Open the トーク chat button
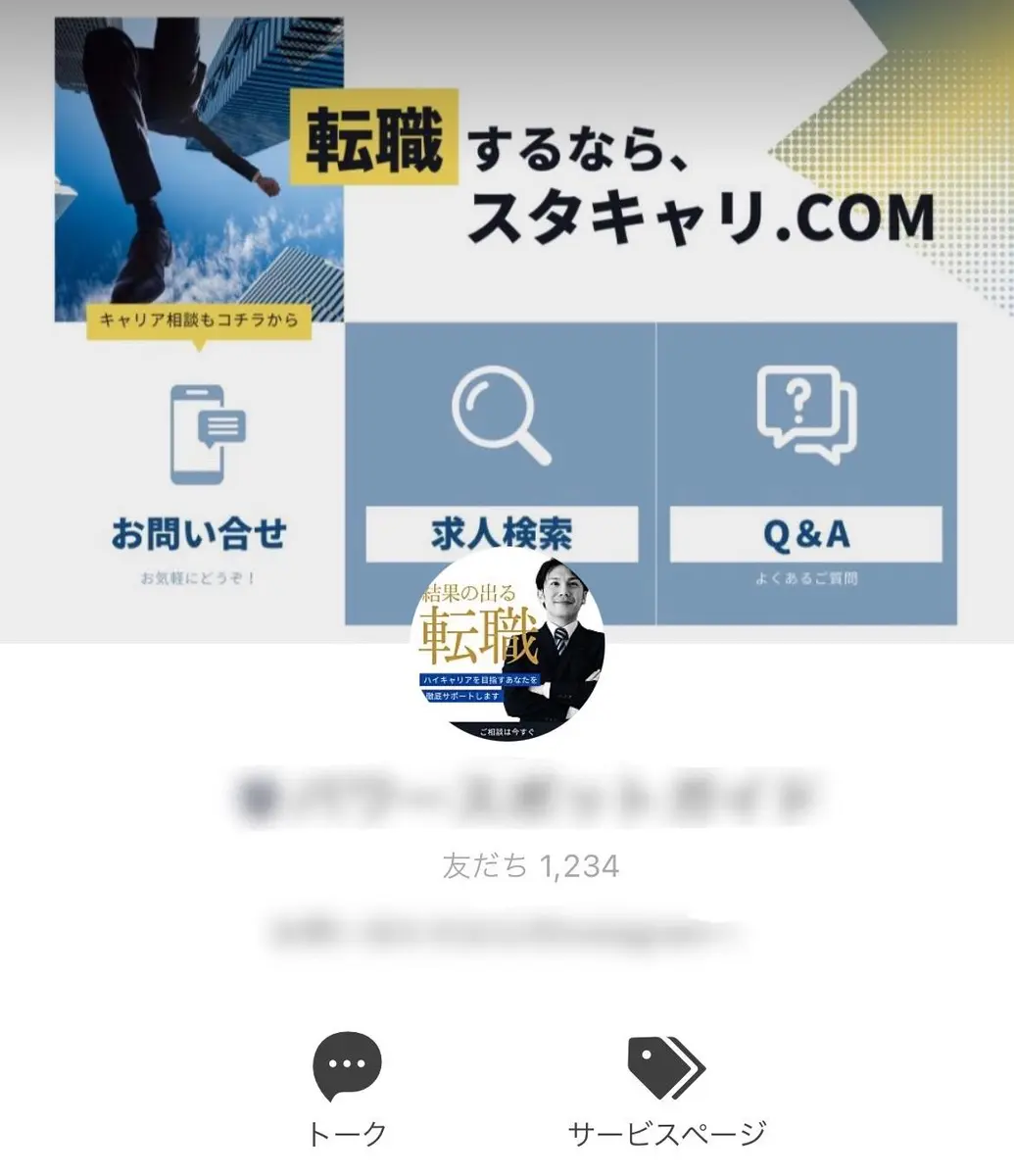Image resolution: width=1014 pixels, height=1176 pixels. coord(347,1089)
